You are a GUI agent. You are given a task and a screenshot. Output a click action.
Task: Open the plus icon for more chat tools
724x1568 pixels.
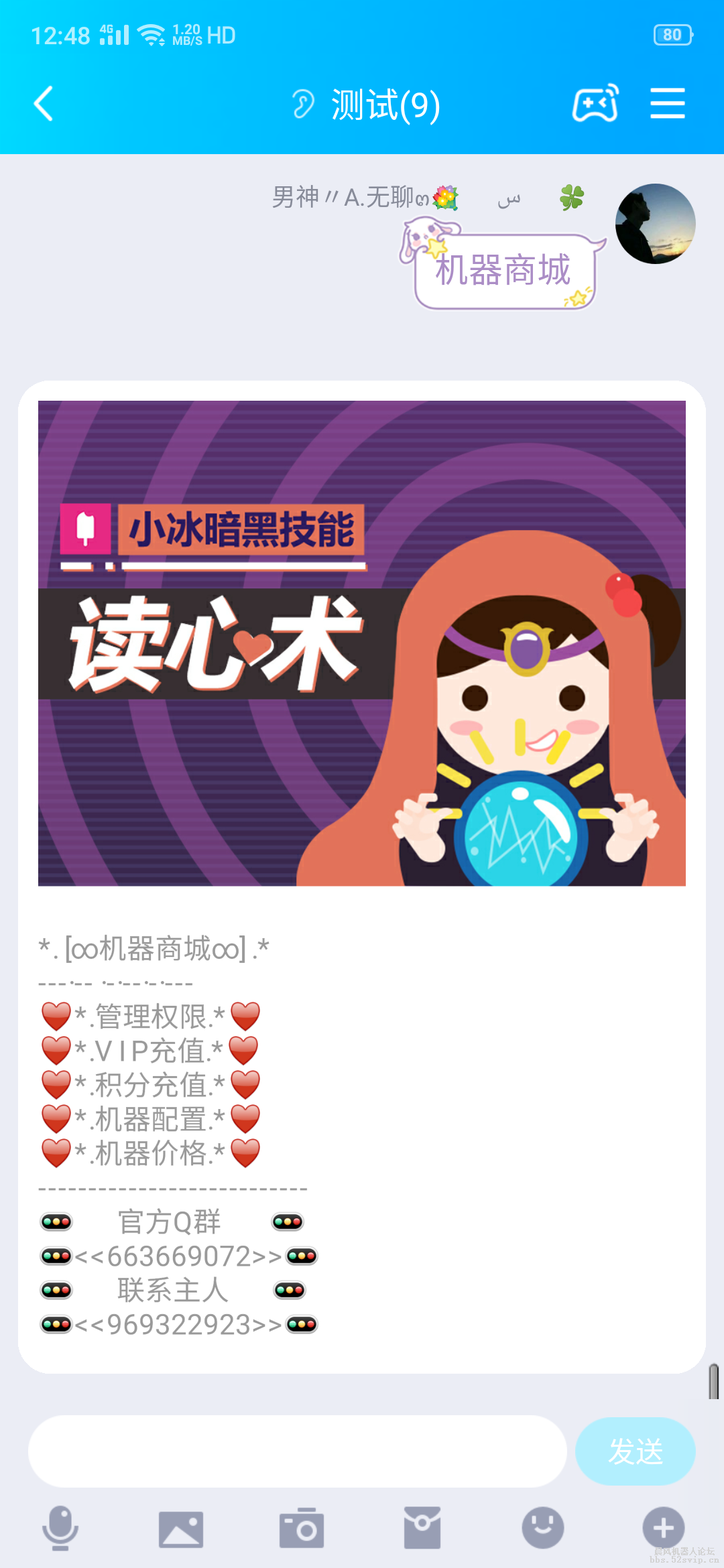click(x=664, y=1530)
